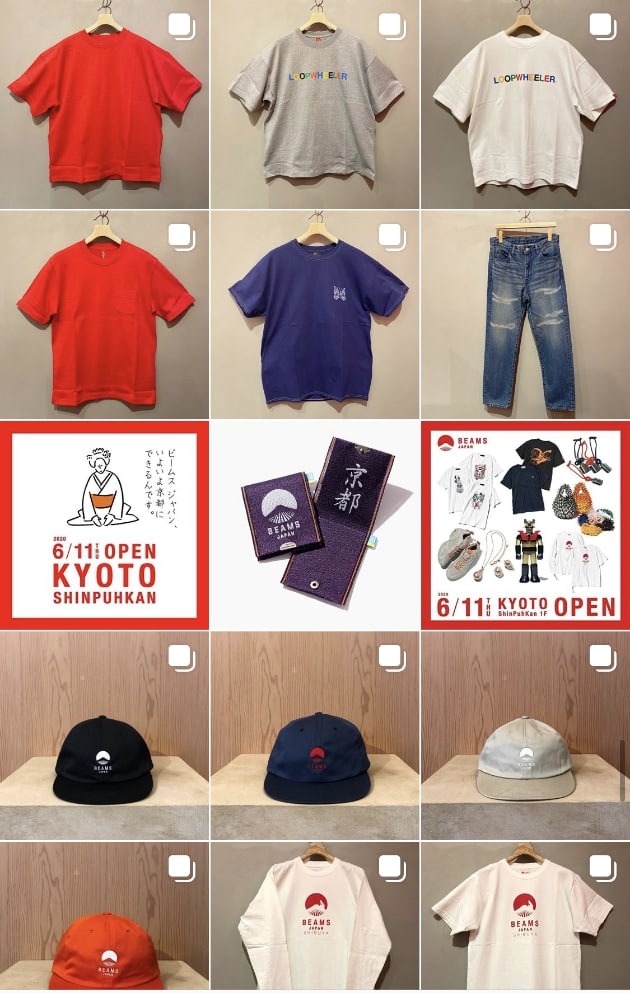
Task: Open the white LOOPWHEELER t-shirt post
Action: [525, 105]
